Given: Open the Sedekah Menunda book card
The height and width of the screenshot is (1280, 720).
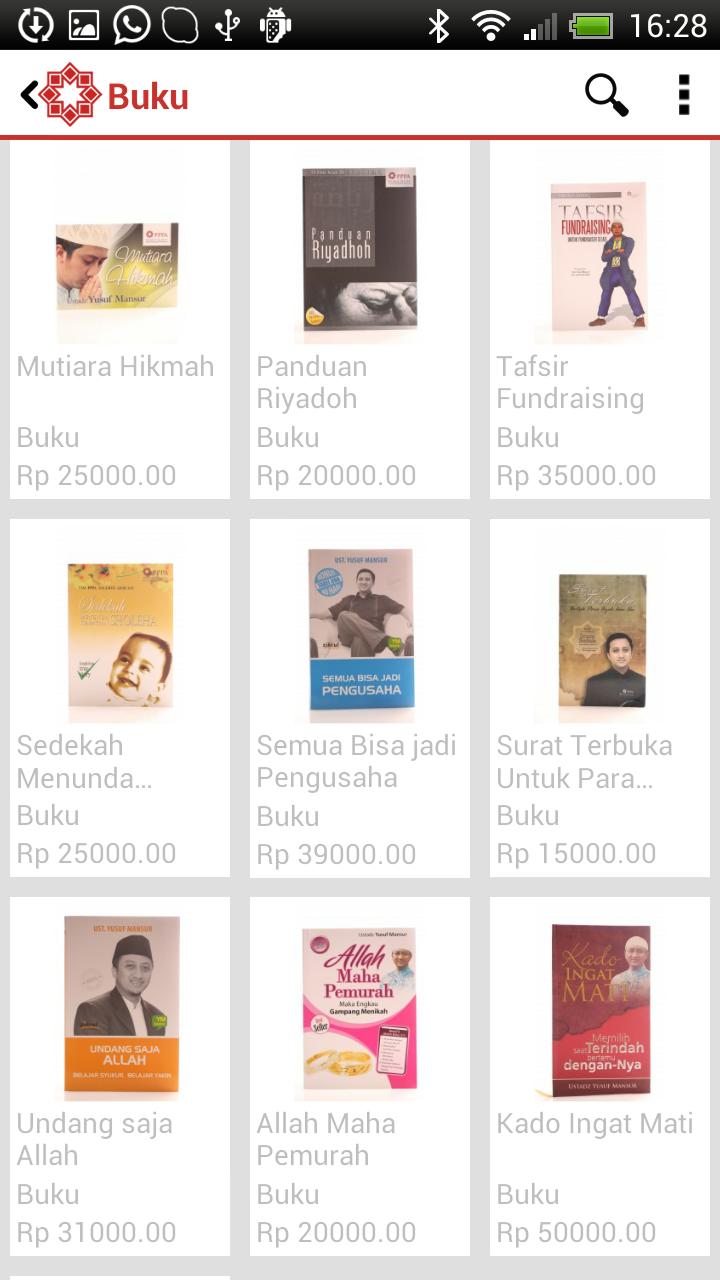Looking at the screenshot, I should 120,698.
